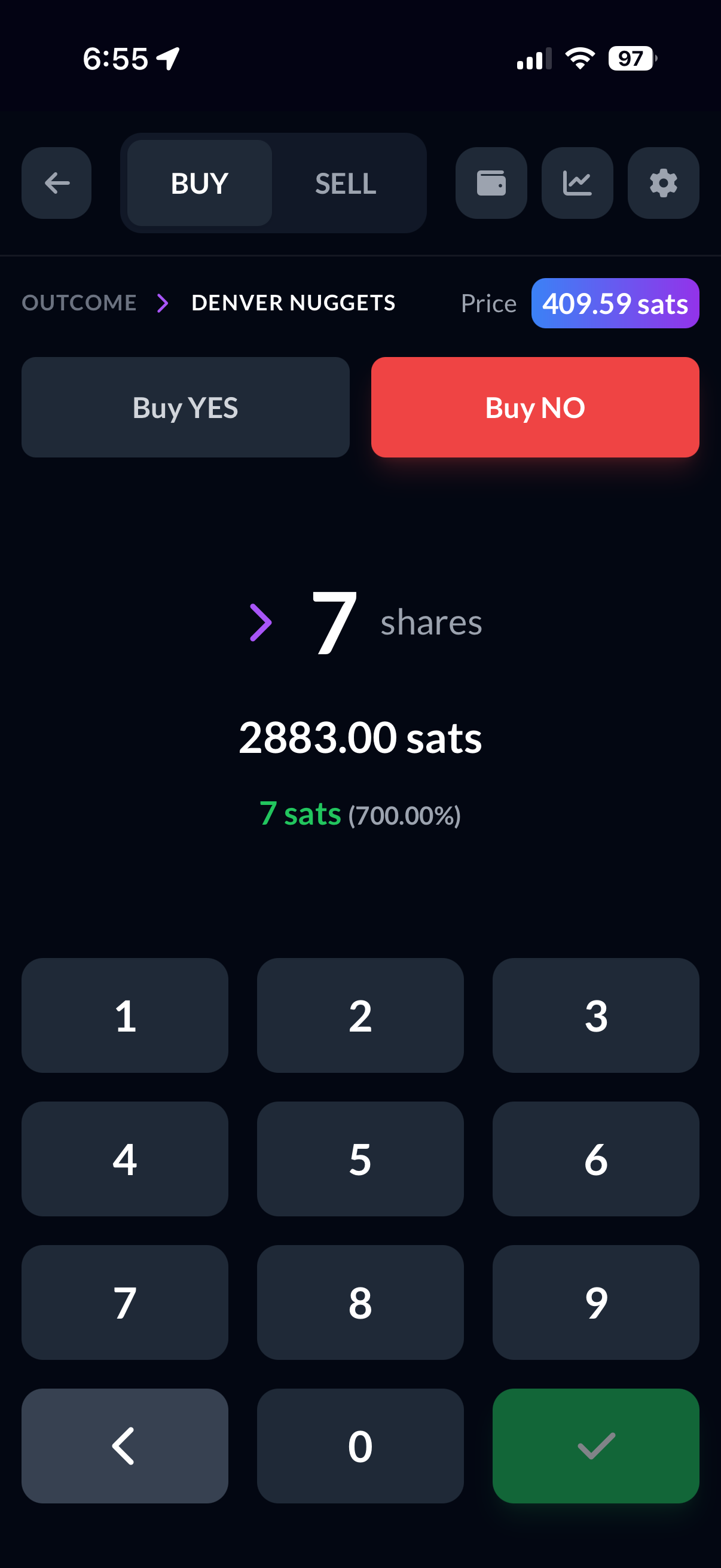Open the wallet
This screenshot has height=1568, width=721.
[491, 182]
